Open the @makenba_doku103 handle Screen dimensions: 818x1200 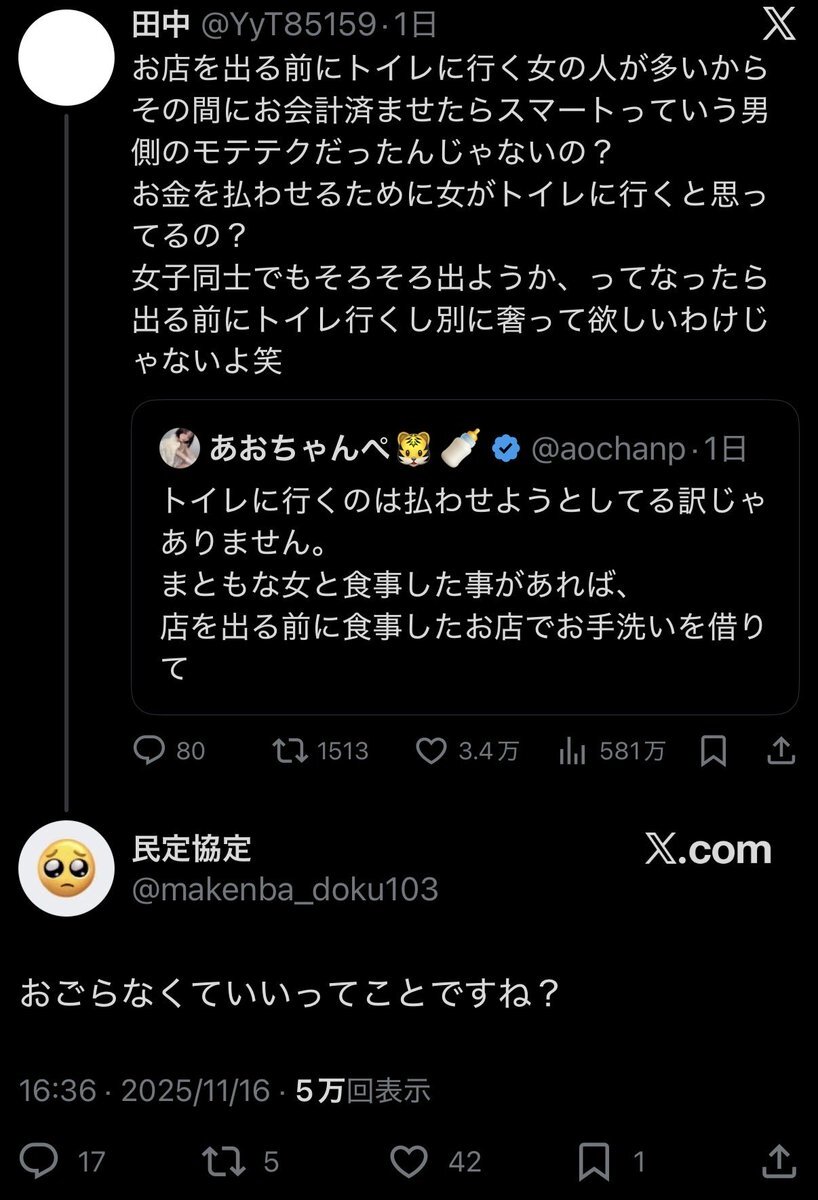click(x=285, y=889)
